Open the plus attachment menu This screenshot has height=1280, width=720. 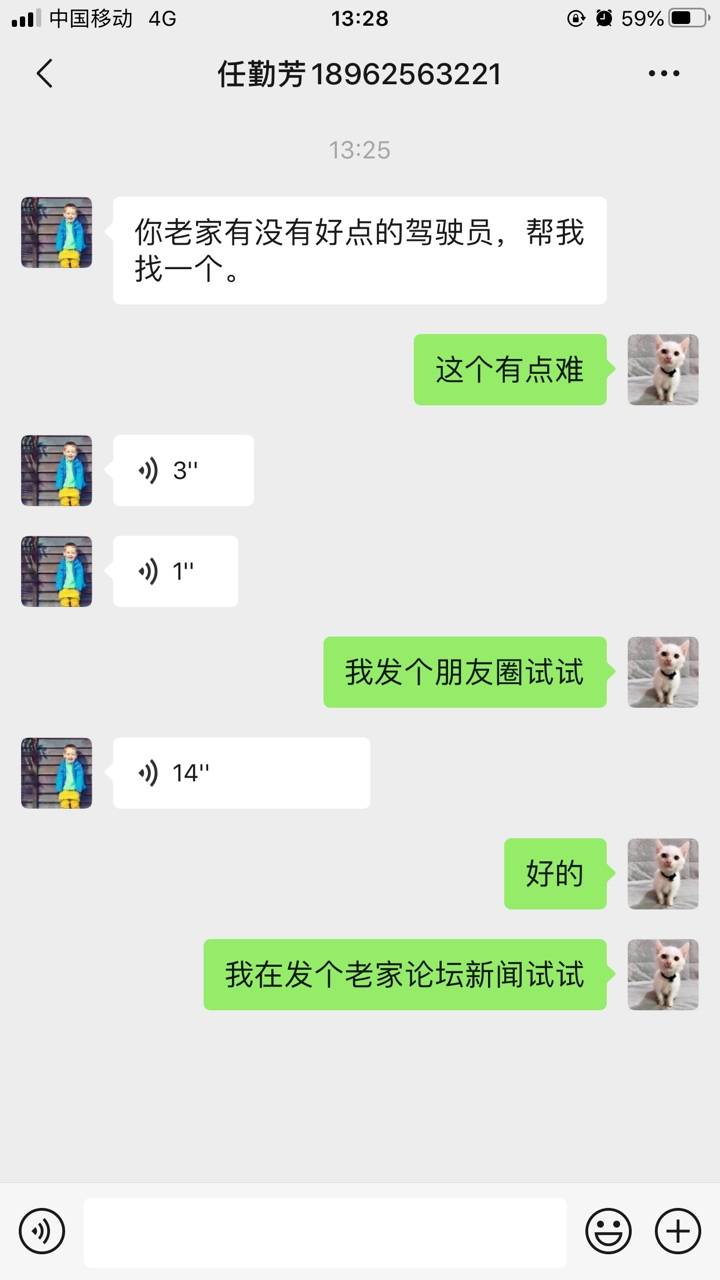[x=677, y=1232]
